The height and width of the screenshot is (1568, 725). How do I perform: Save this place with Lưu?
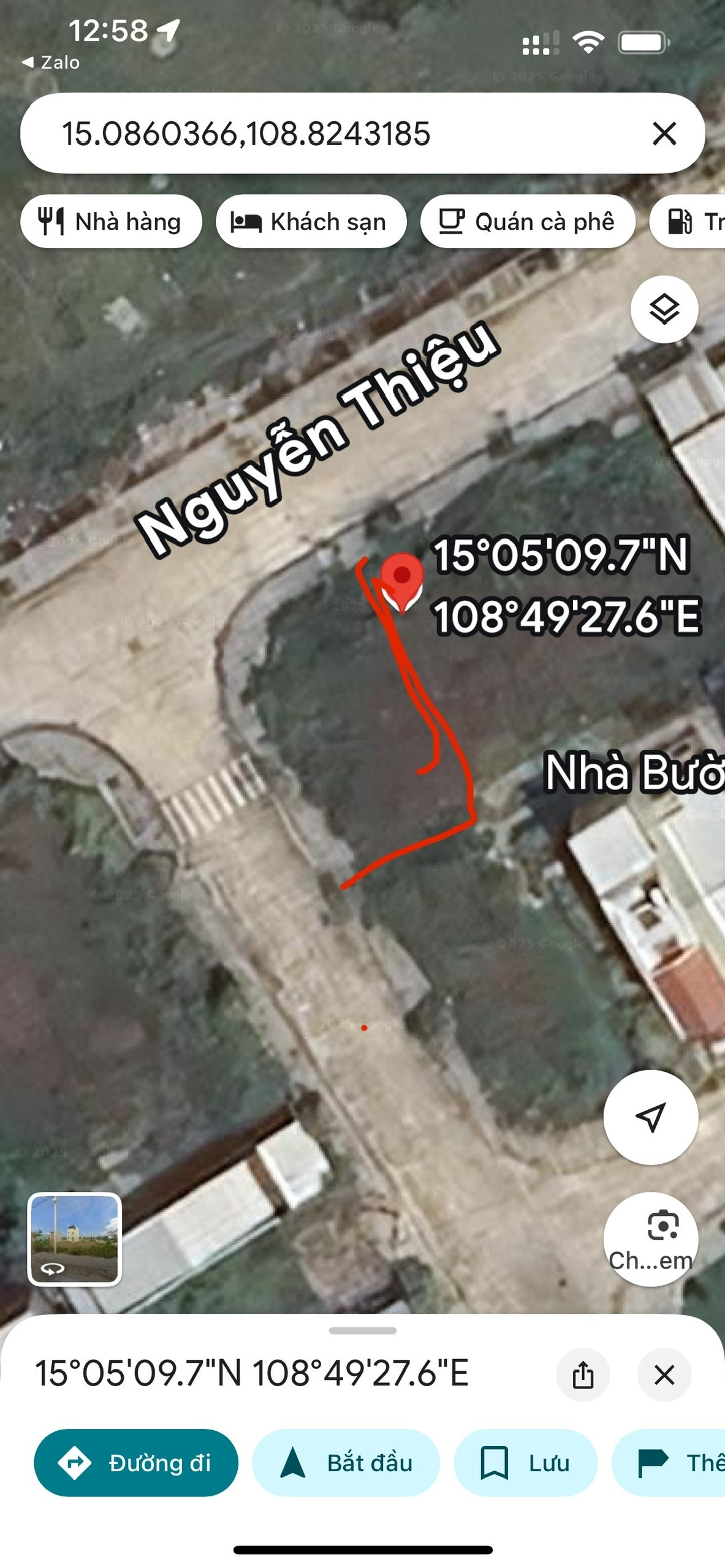pos(525,1463)
